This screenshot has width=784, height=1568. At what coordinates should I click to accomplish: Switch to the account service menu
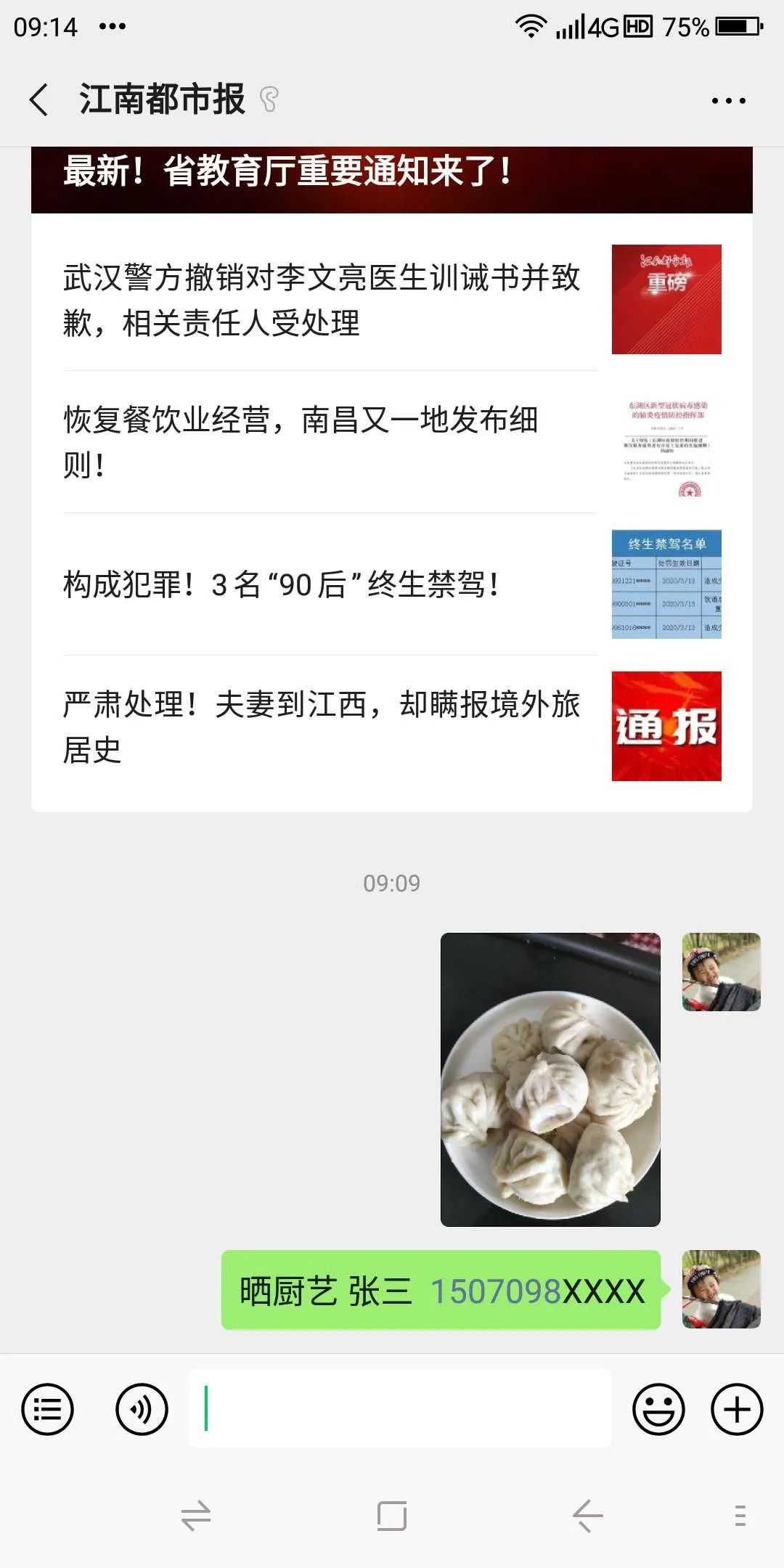(x=48, y=1410)
